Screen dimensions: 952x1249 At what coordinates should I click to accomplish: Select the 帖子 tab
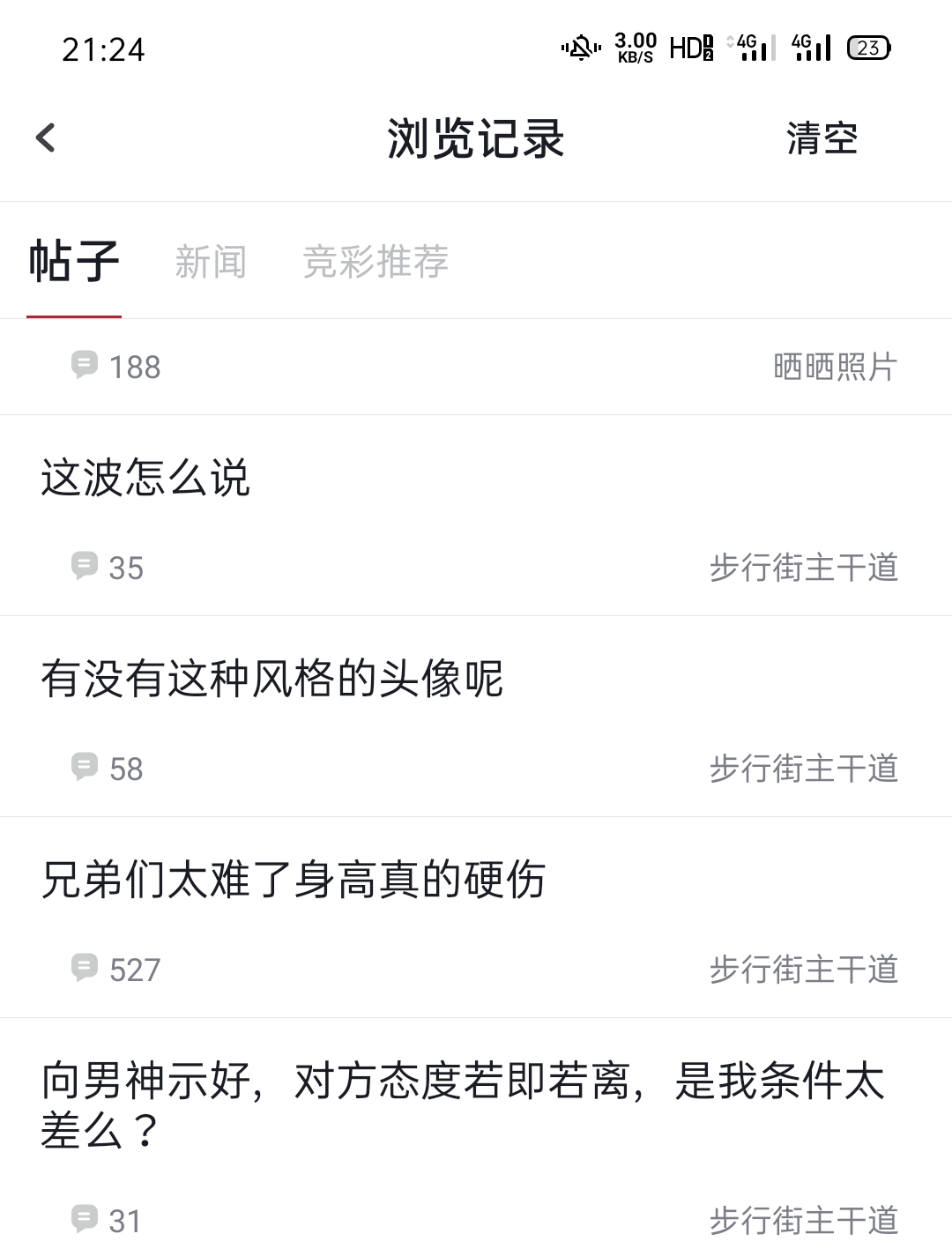coord(74,262)
